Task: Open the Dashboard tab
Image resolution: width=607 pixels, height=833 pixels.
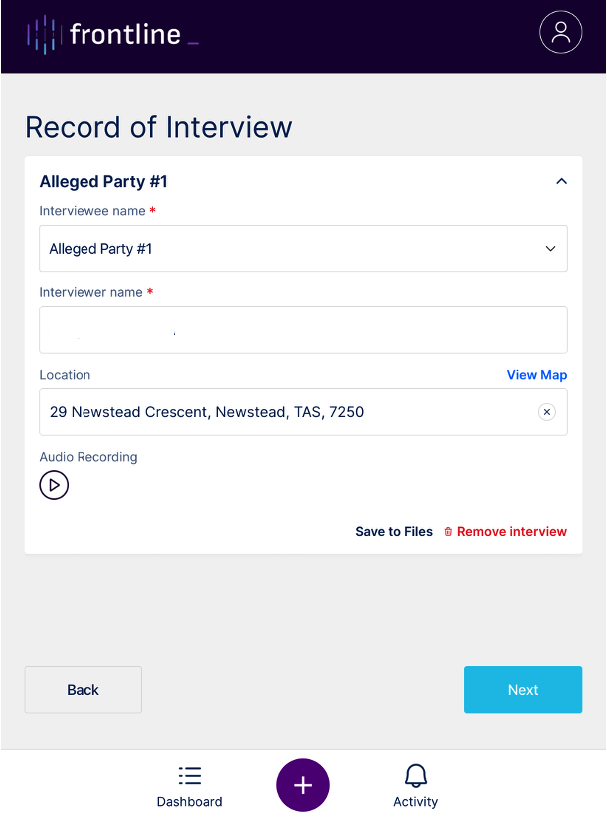Action: point(189,786)
